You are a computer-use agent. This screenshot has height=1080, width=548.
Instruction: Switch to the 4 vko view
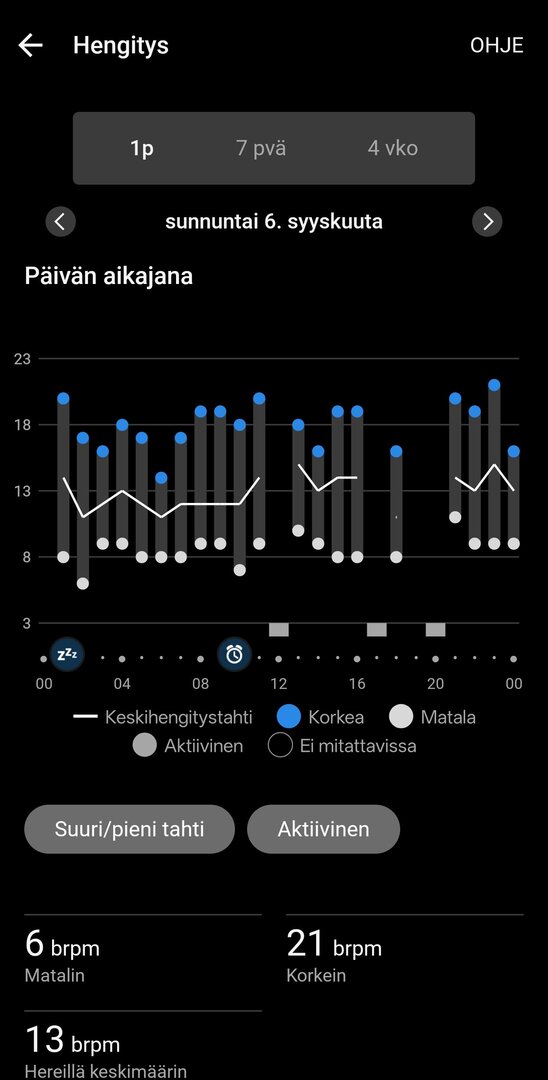[392, 148]
